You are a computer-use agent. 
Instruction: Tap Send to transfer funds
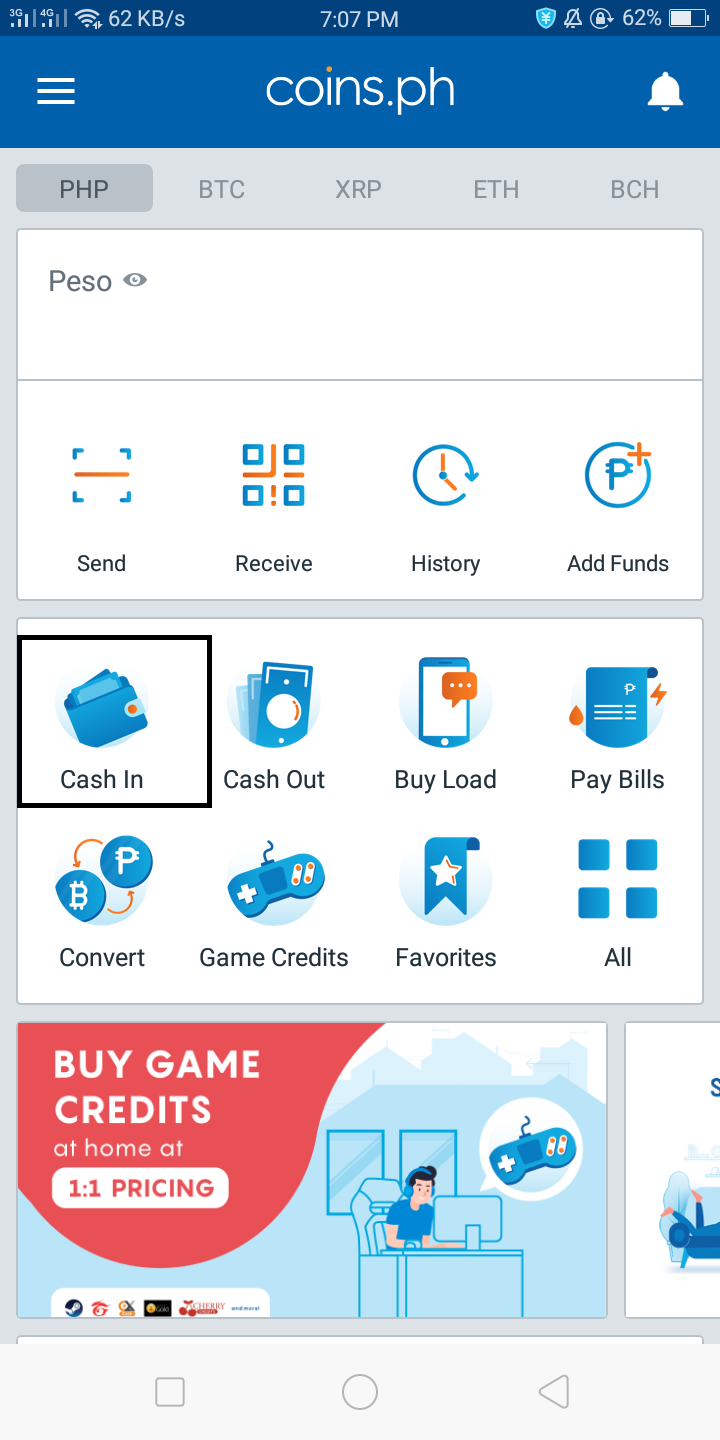(102, 505)
